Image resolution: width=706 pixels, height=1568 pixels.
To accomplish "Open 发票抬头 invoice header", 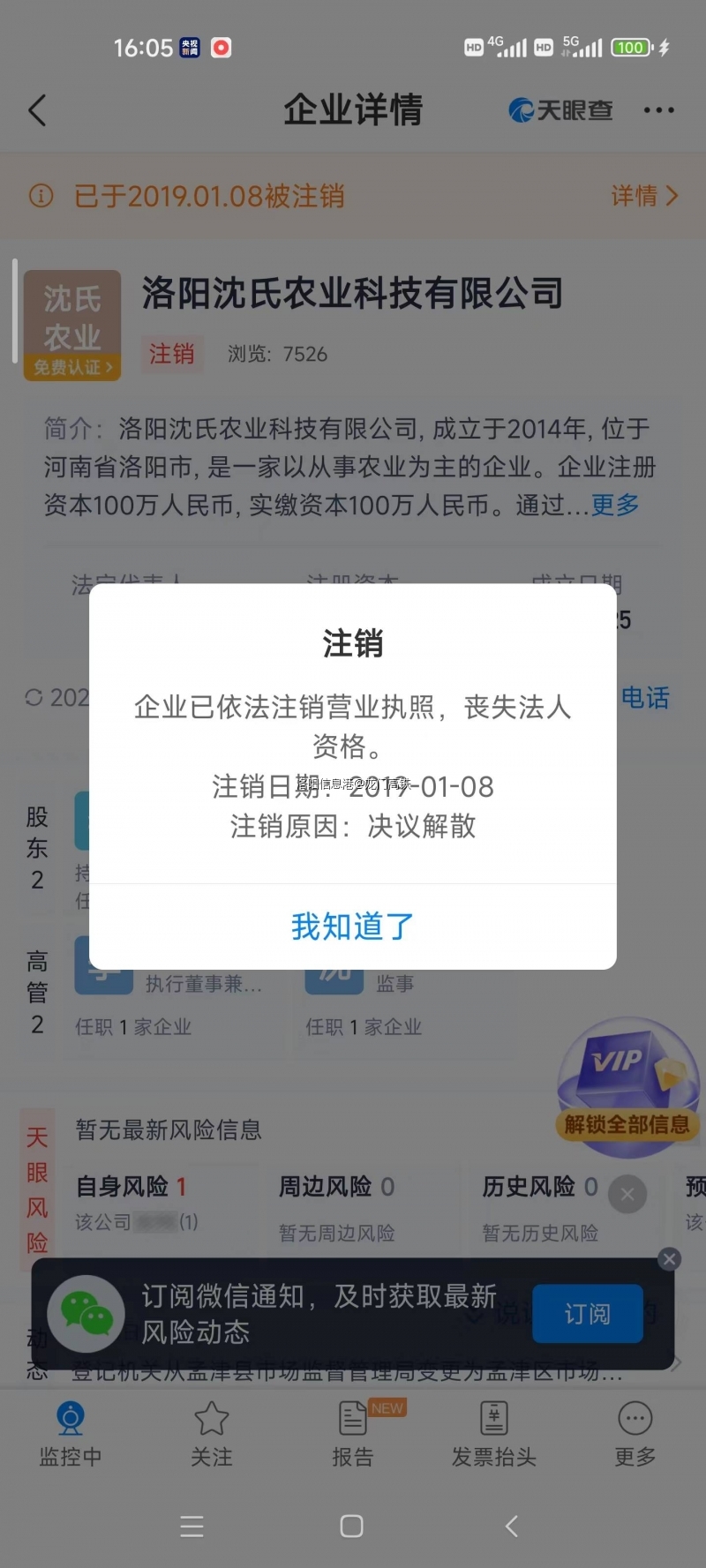I will [494, 1434].
